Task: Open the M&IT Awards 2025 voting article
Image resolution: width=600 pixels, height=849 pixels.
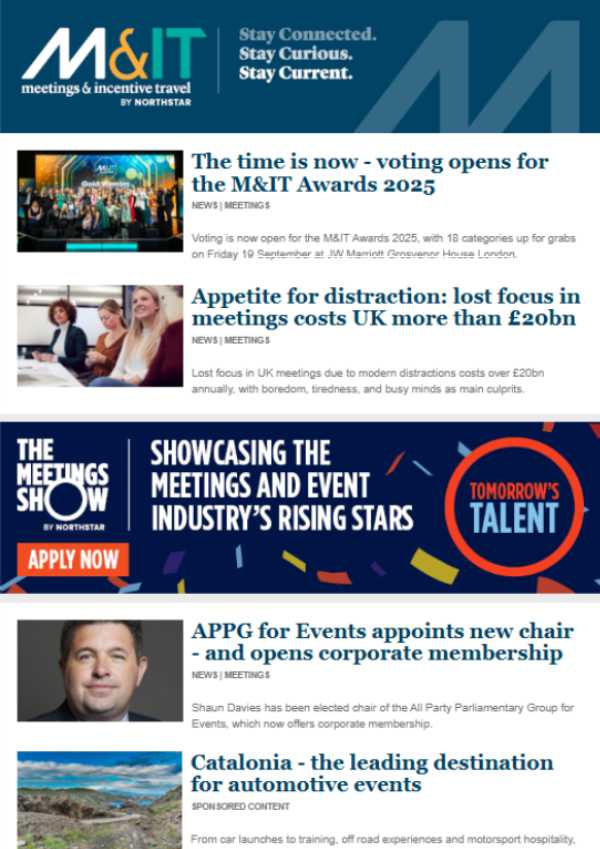Action: pos(369,173)
